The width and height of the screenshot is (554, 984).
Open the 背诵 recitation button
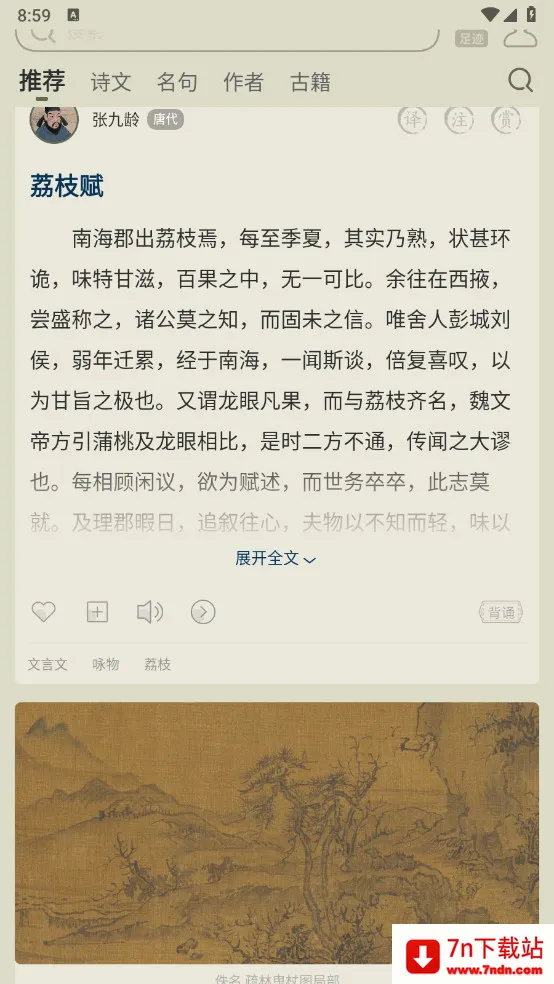(x=501, y=612)
